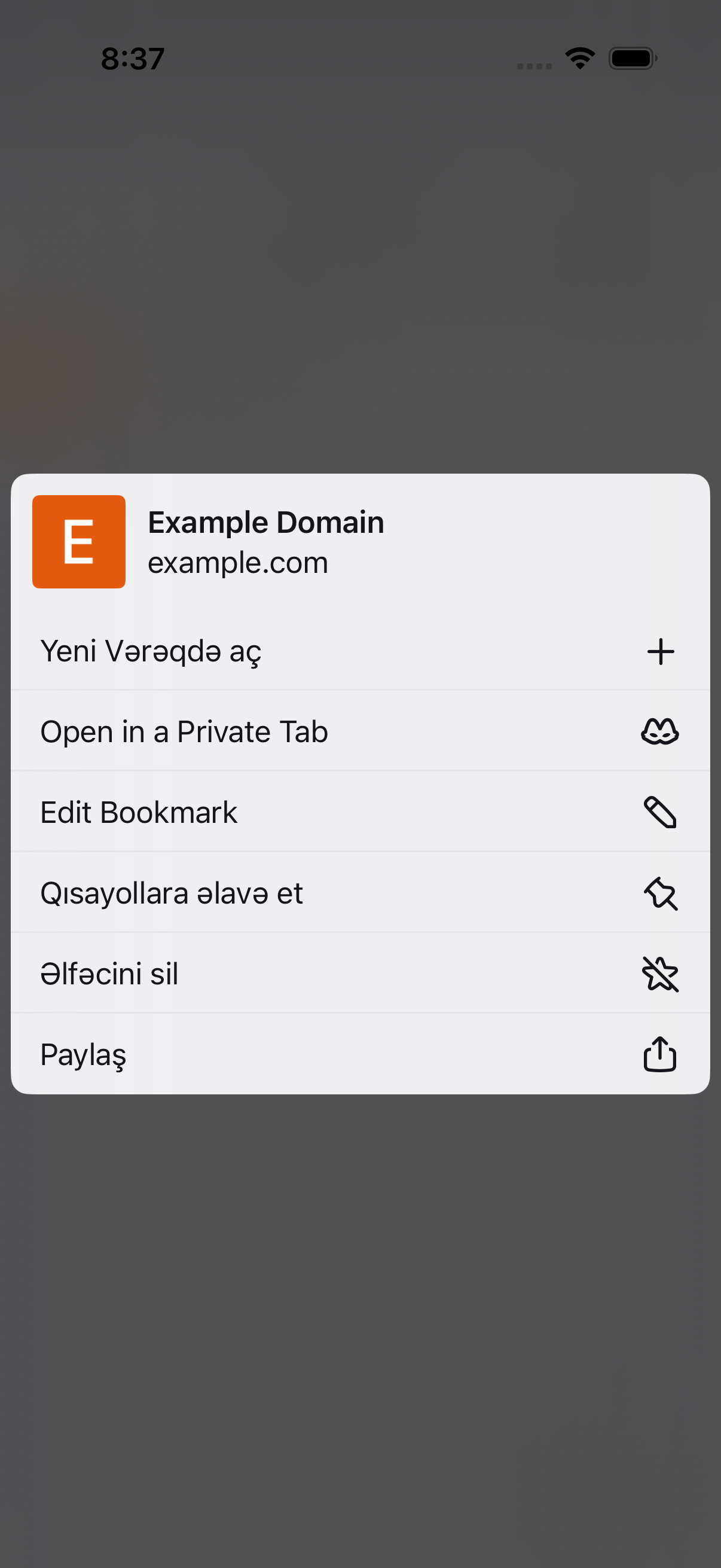Tap Paylaş to share the link
The height and width of the screenshot is (1568, 721).
tap(360, 1054)
